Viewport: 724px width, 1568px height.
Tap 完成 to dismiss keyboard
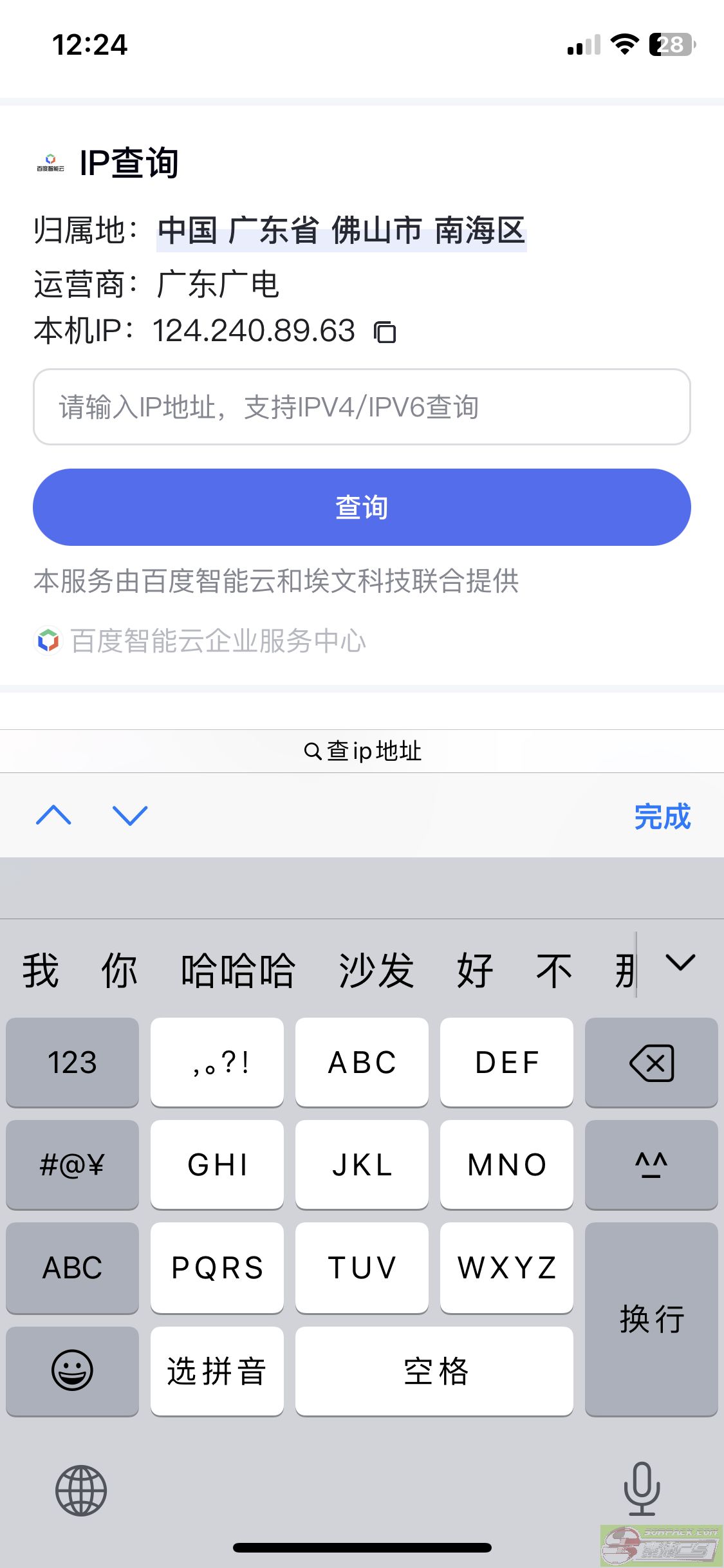click(x=662, y=816)
